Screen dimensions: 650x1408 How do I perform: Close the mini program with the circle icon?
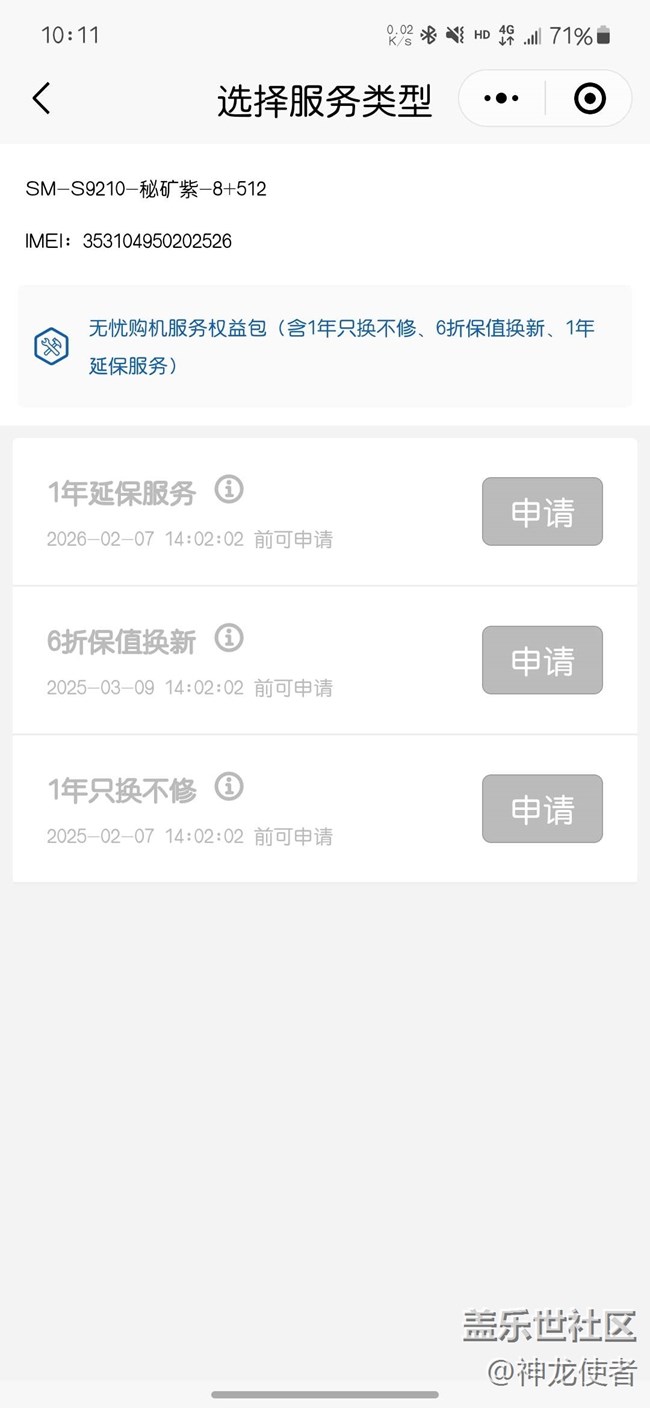click(589, 99)
